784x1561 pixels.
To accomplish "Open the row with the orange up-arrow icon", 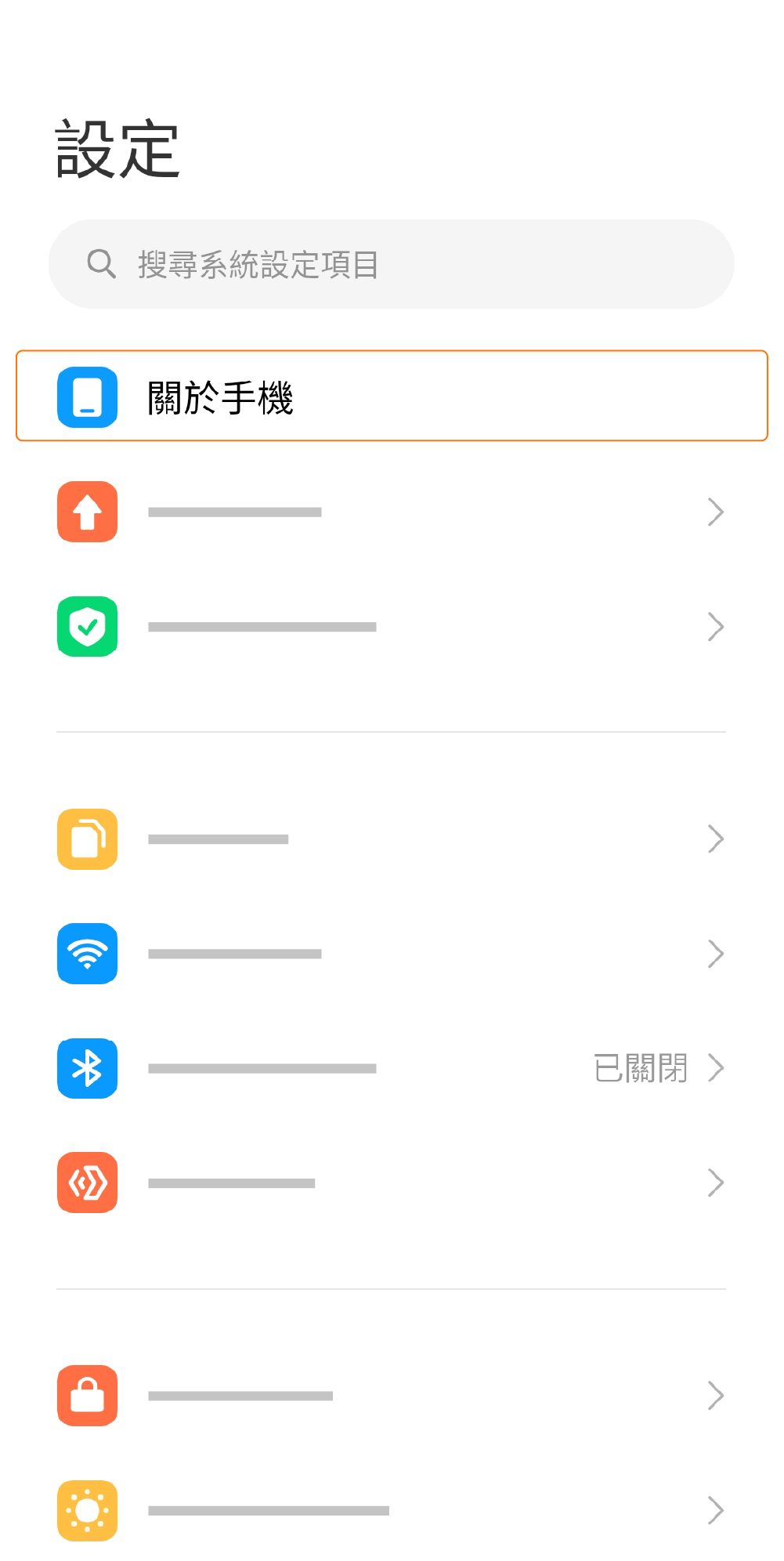I will (x=392, y=512).
